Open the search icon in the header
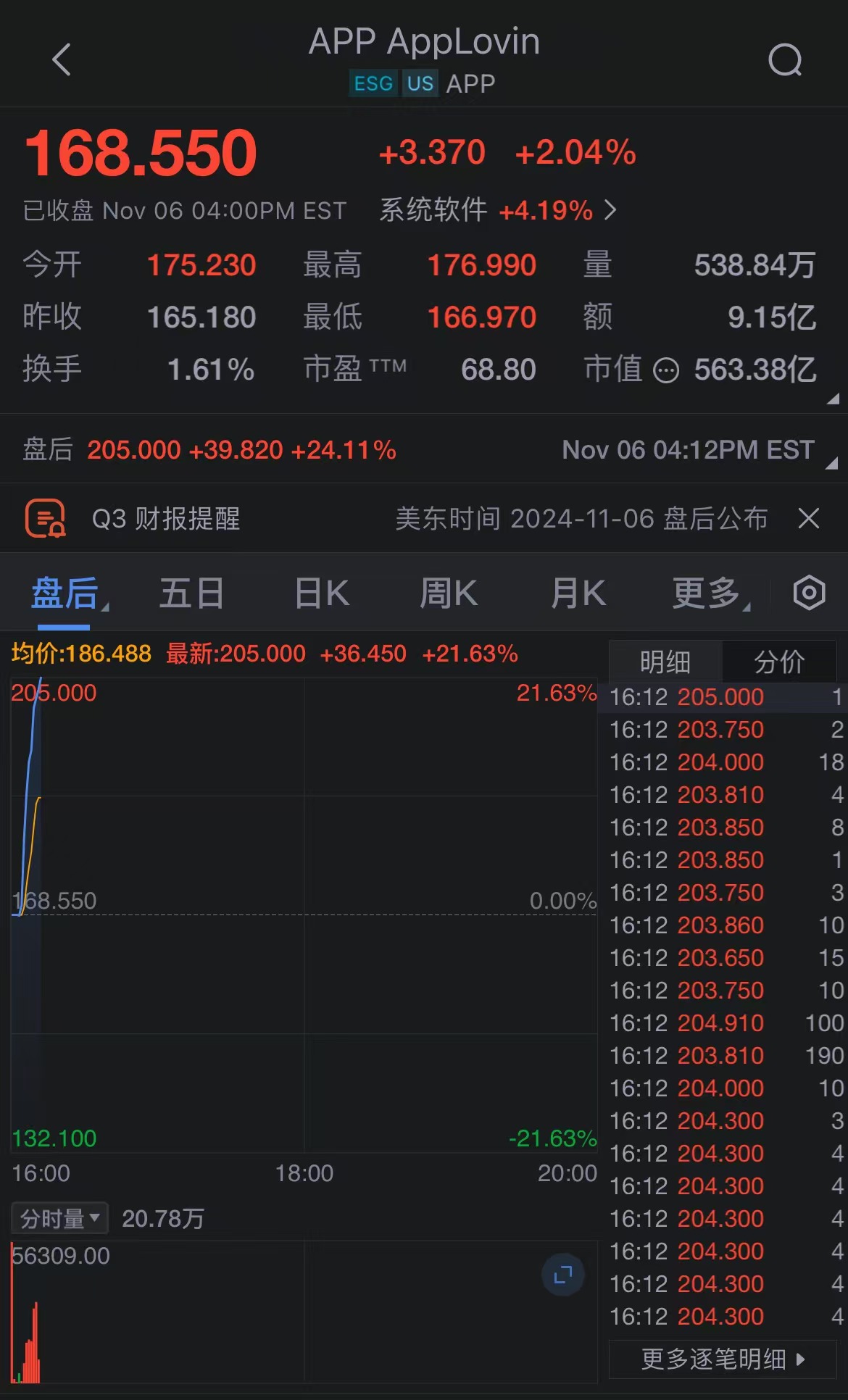This screenshot has width=848, height=1400. point(785,60)
